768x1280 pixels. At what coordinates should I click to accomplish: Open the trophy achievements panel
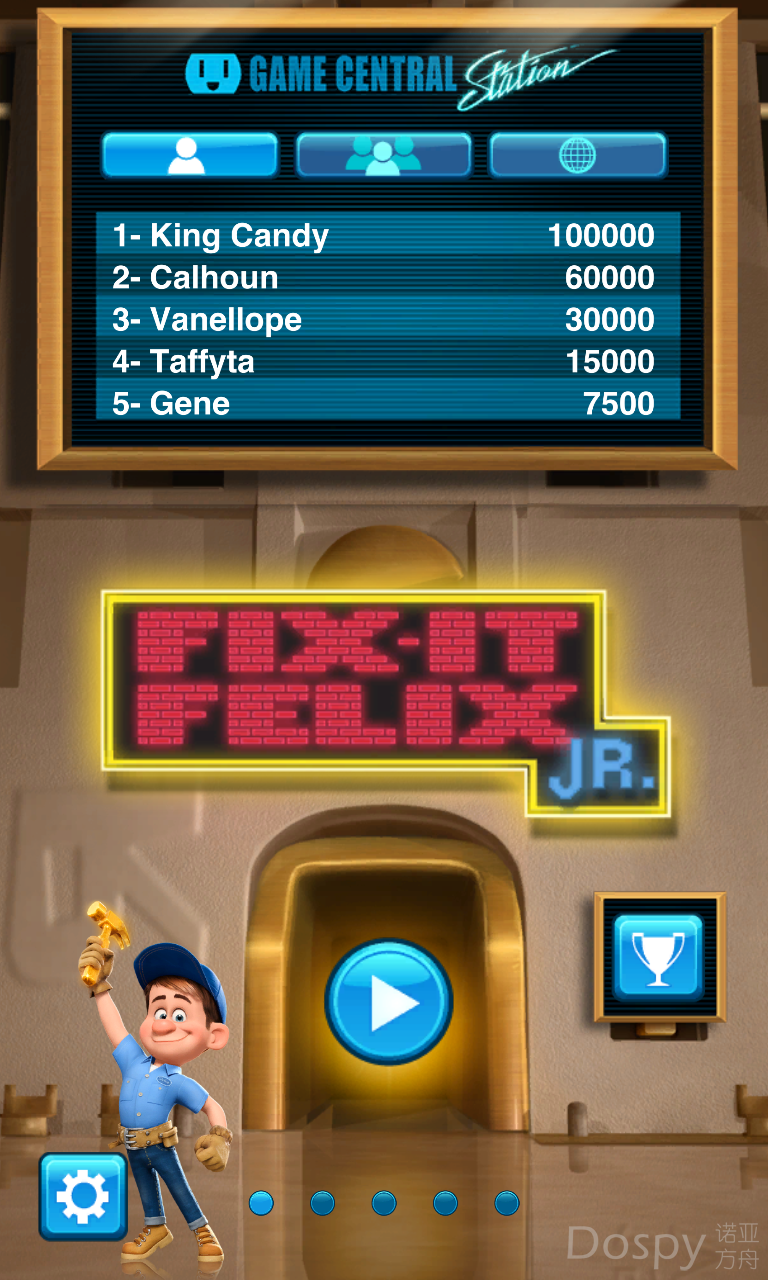pos(658,956)
